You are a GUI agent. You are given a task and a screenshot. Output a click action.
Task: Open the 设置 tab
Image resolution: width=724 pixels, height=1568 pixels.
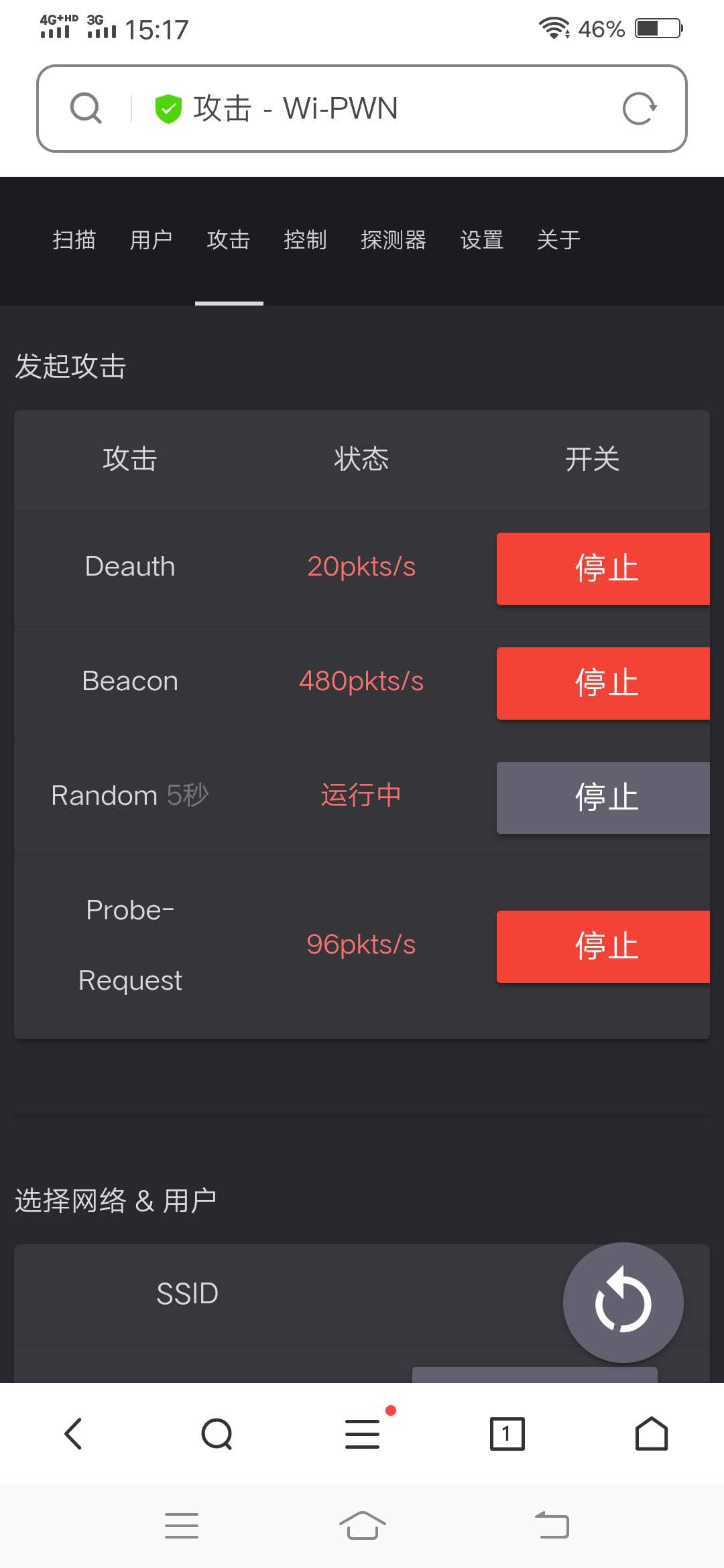point(482,240)
